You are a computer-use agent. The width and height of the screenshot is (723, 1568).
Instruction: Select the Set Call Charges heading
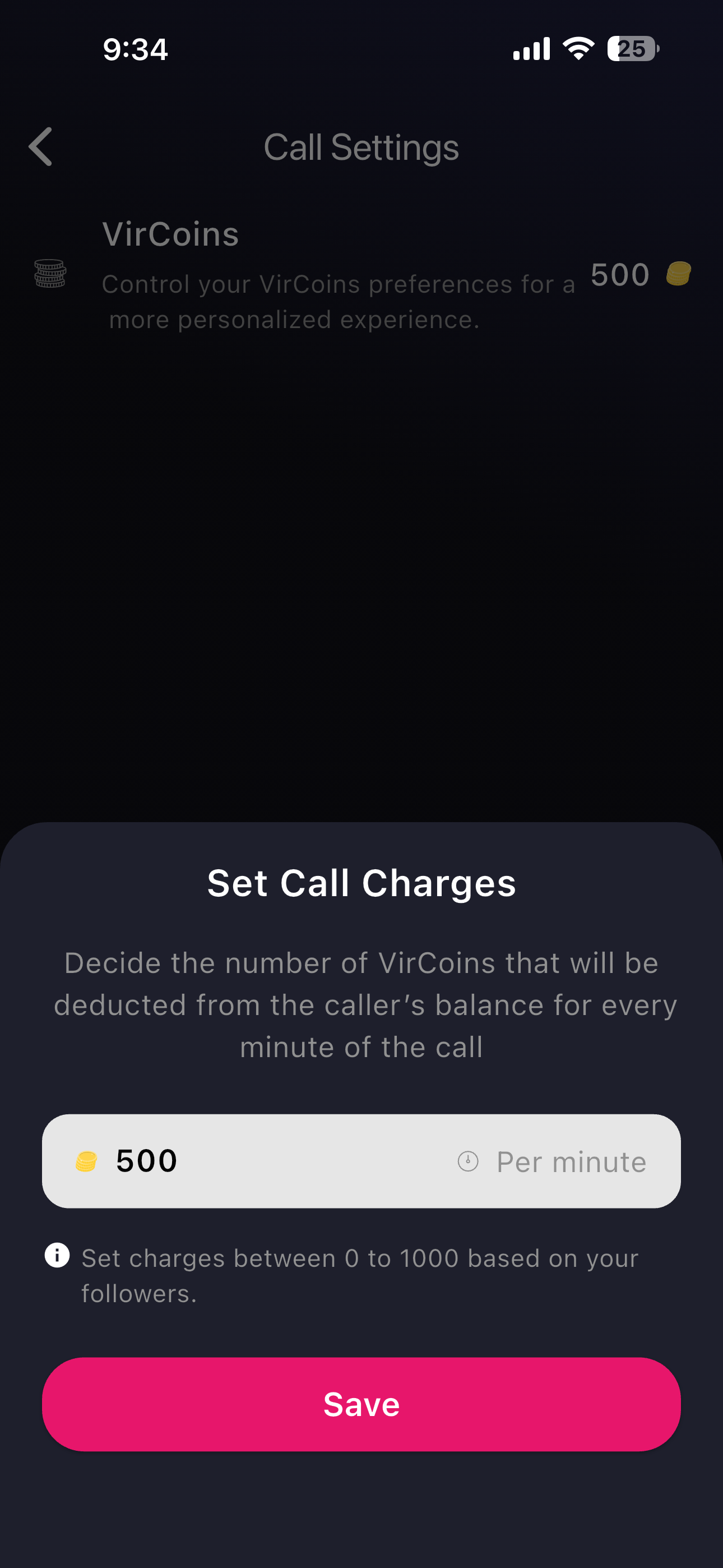pos(361,883)
